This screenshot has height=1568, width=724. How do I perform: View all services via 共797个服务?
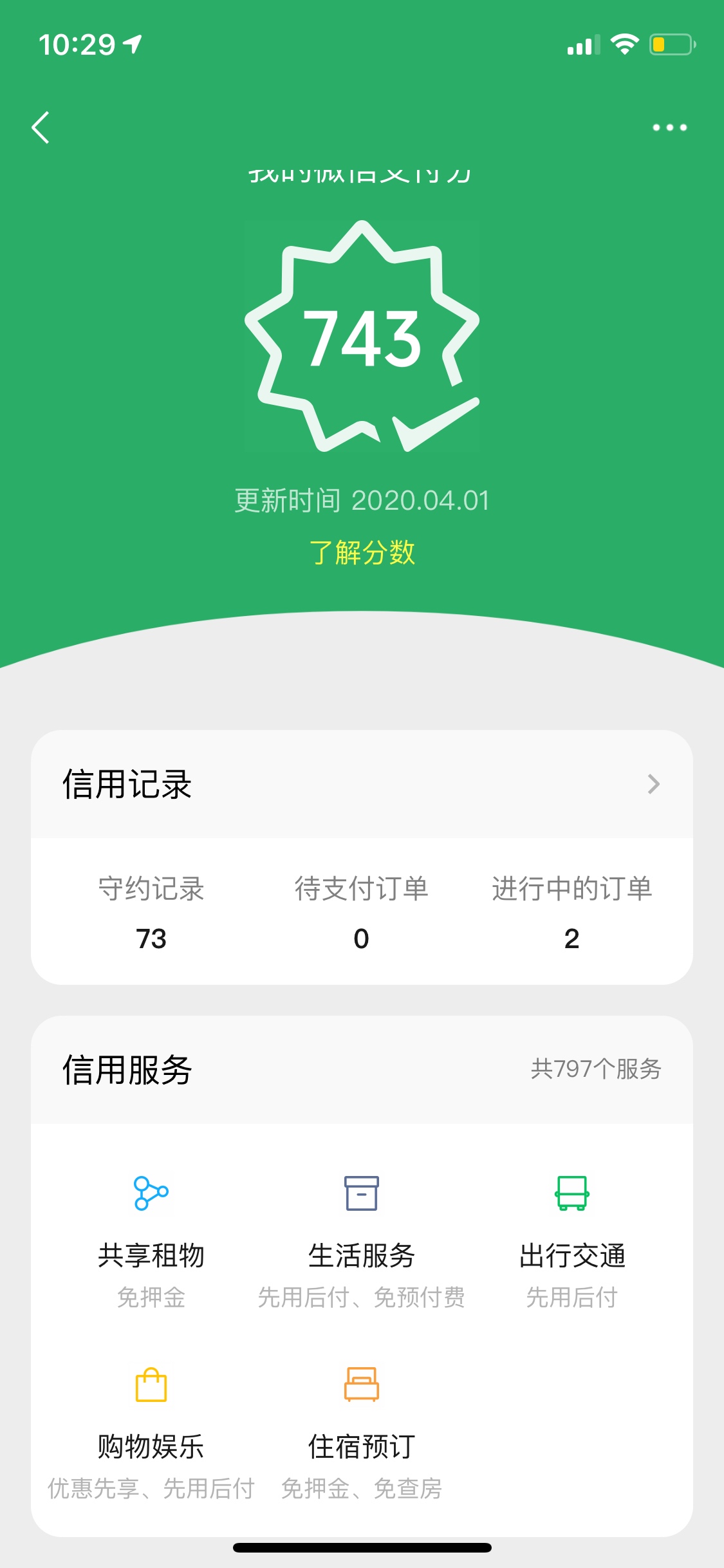(x=596, y=1069)
